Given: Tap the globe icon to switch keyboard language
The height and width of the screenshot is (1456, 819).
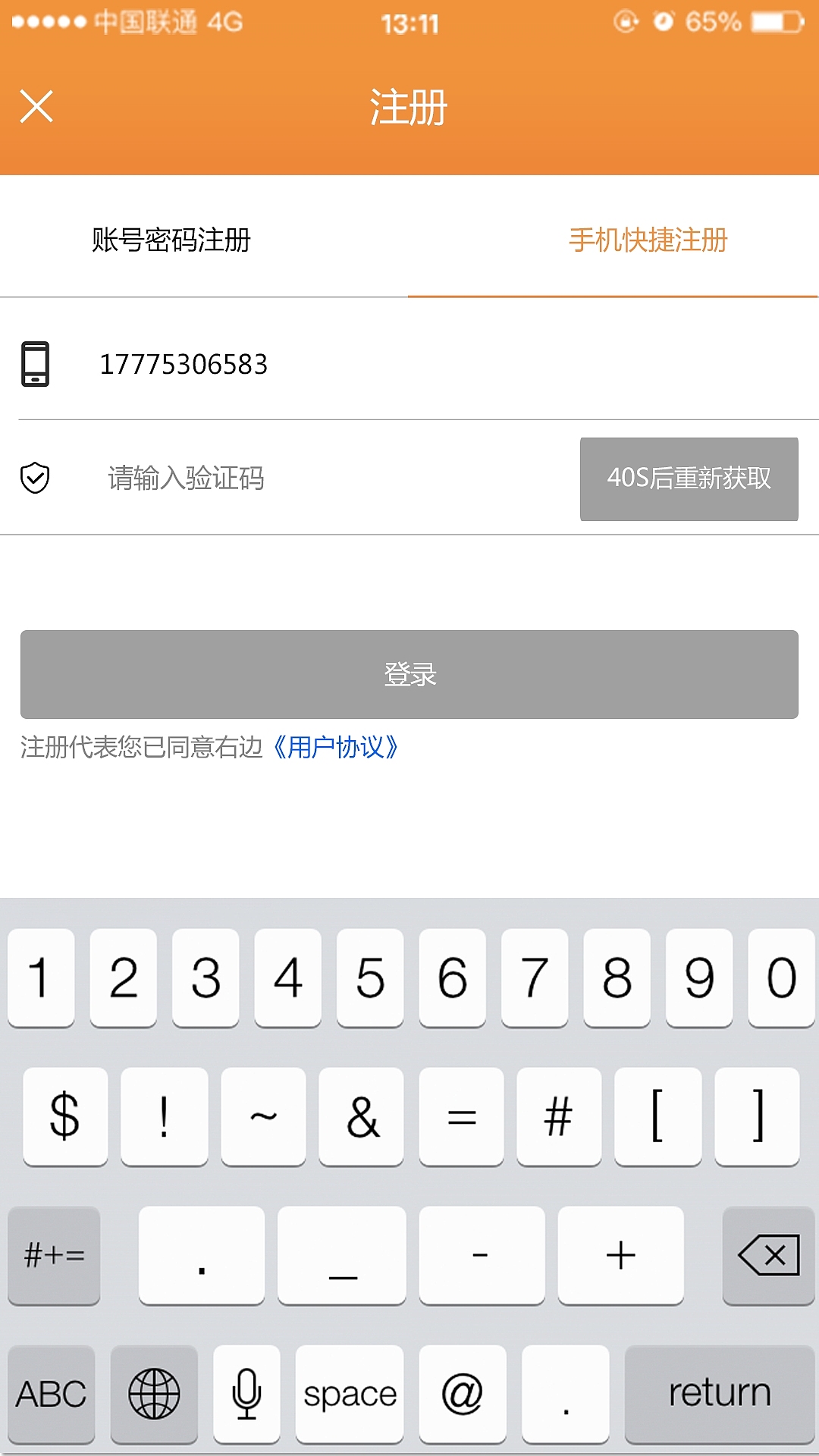Looking at the screenshot, I should (154, 1394).
